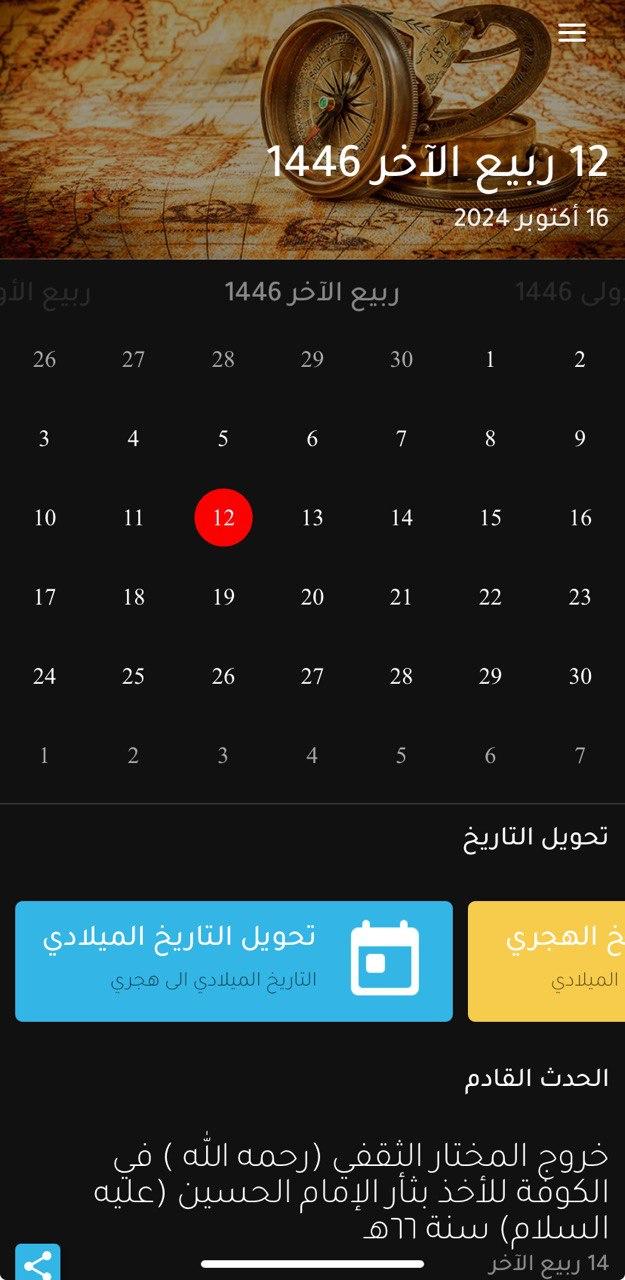
Task: Select the highlighted day 12
Action: point(223,518)
